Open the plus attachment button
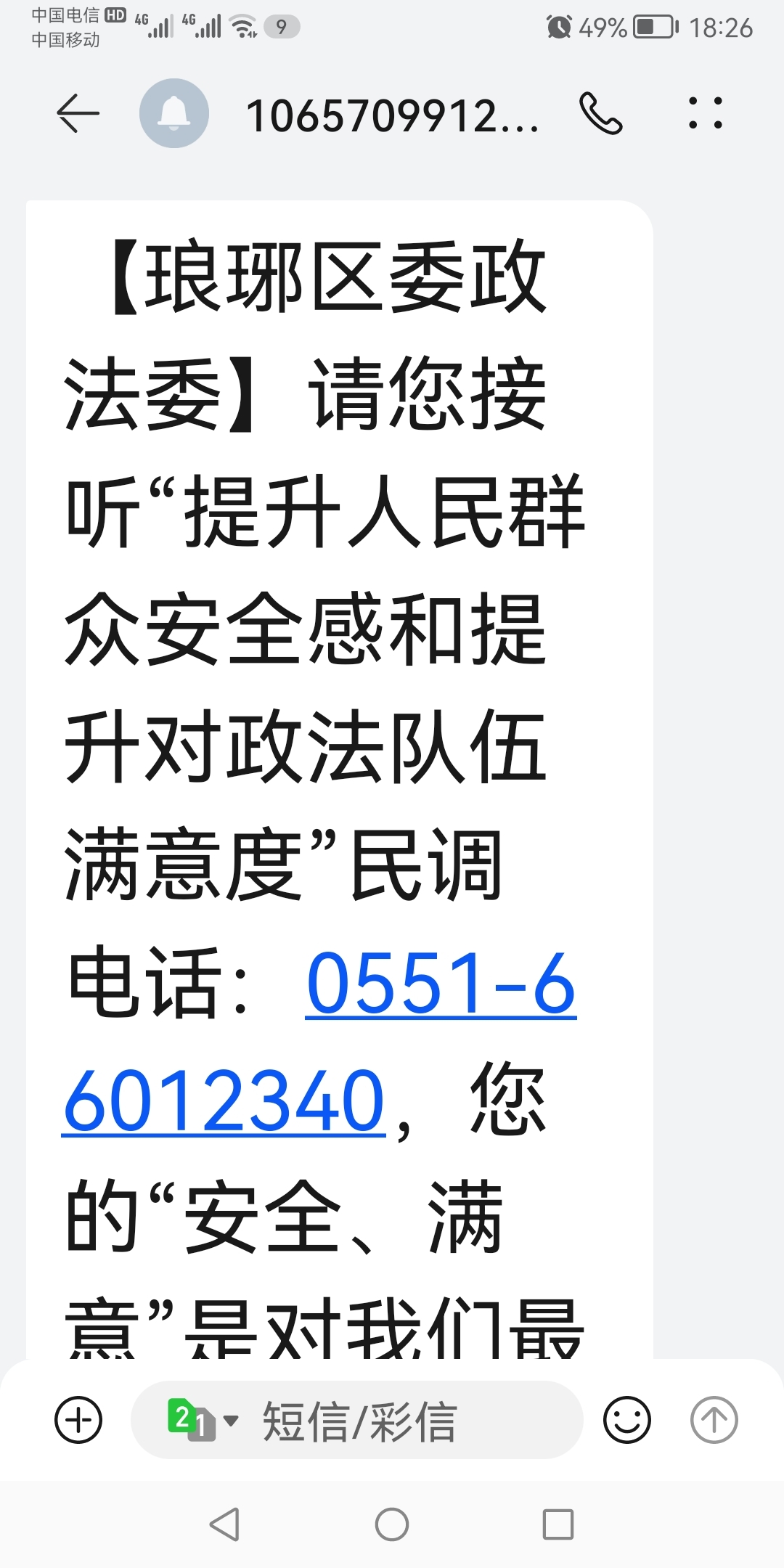Viewport: 784px width, 1568px height. tap(78, 1420)
